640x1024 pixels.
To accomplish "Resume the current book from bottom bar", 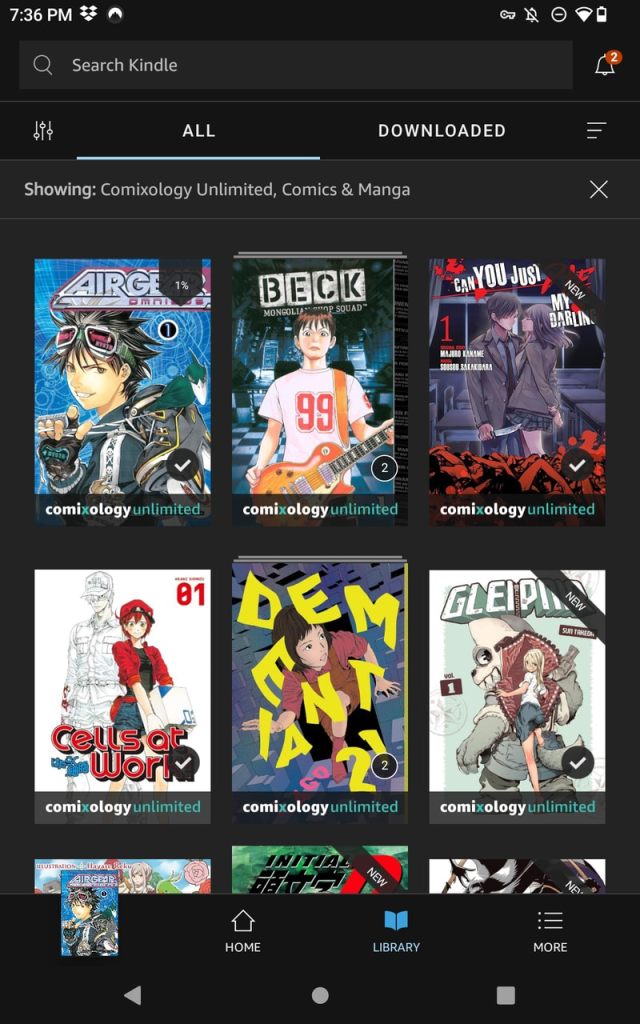I will pyautogui.click(x=89, y=912).
